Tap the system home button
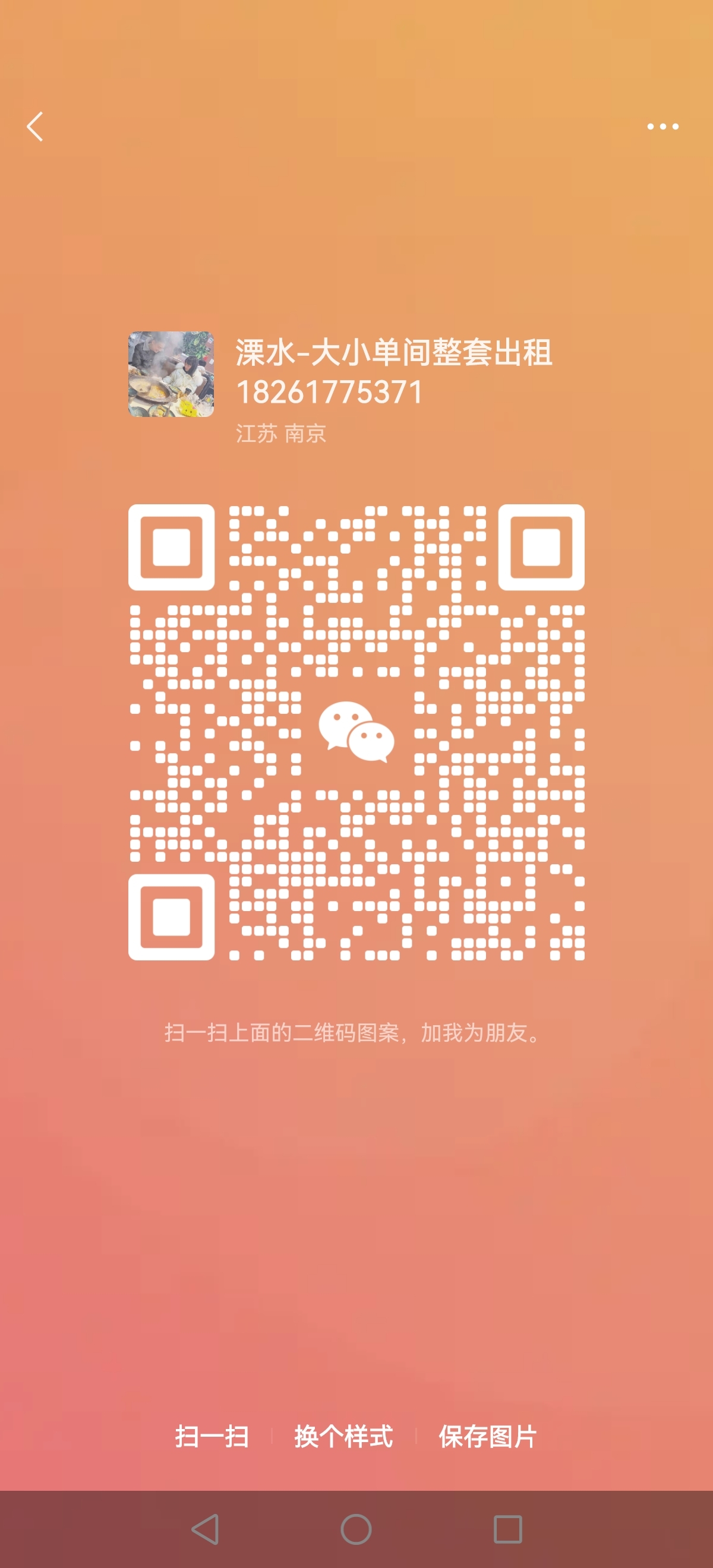The width and height of the screenshot is (713, 1568). (x=356, y=1529)
